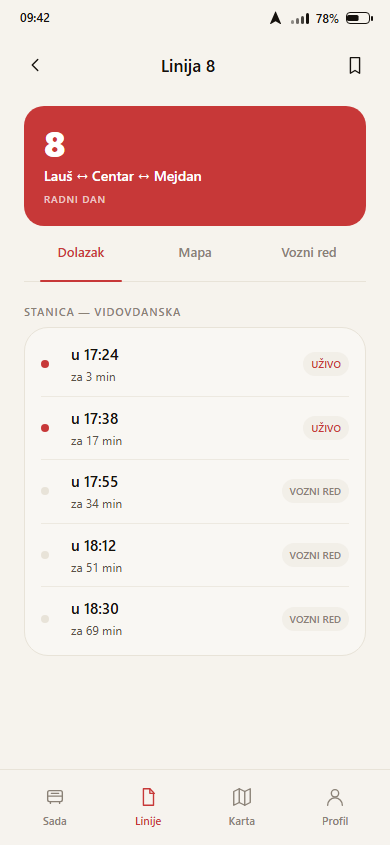Switch to the Mapa tab

pos(195,253)
